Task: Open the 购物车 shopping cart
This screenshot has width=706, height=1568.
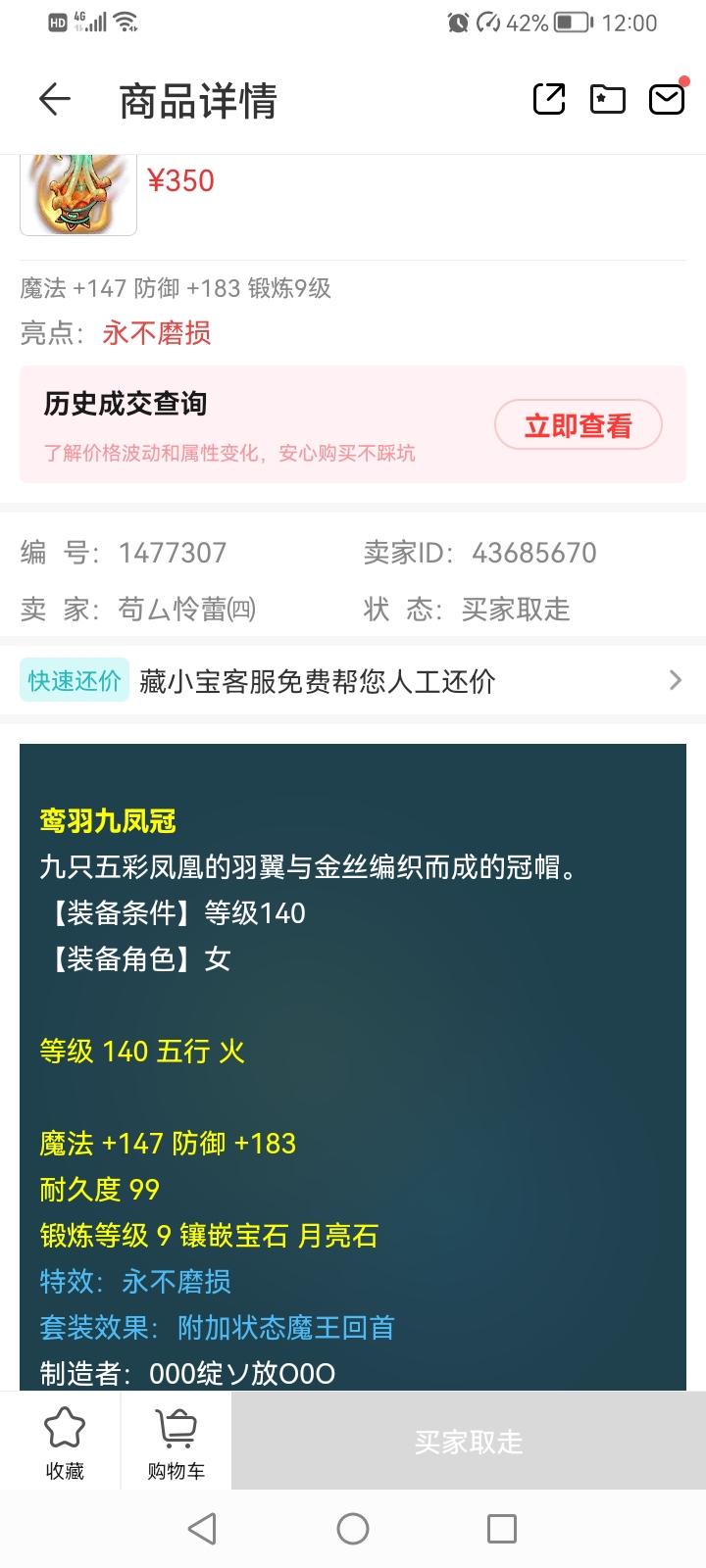Action: tap(176, 1441)
